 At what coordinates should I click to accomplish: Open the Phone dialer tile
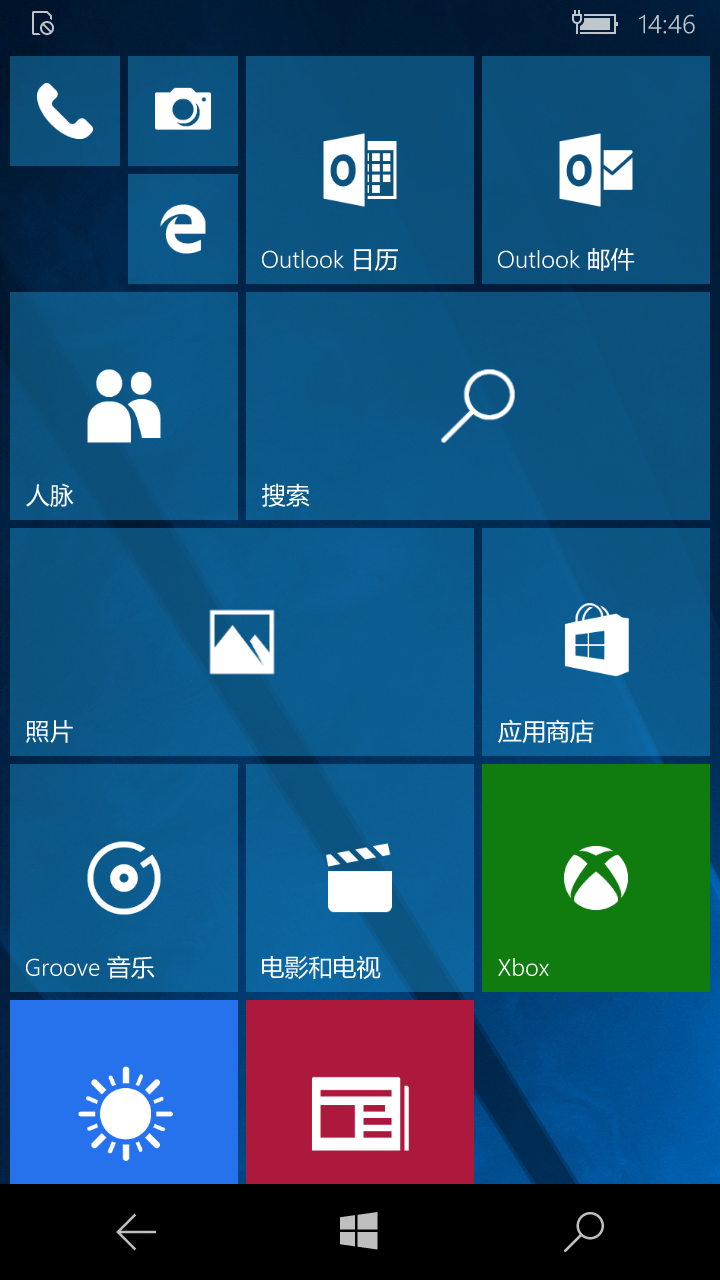click(x=65, y=111)
